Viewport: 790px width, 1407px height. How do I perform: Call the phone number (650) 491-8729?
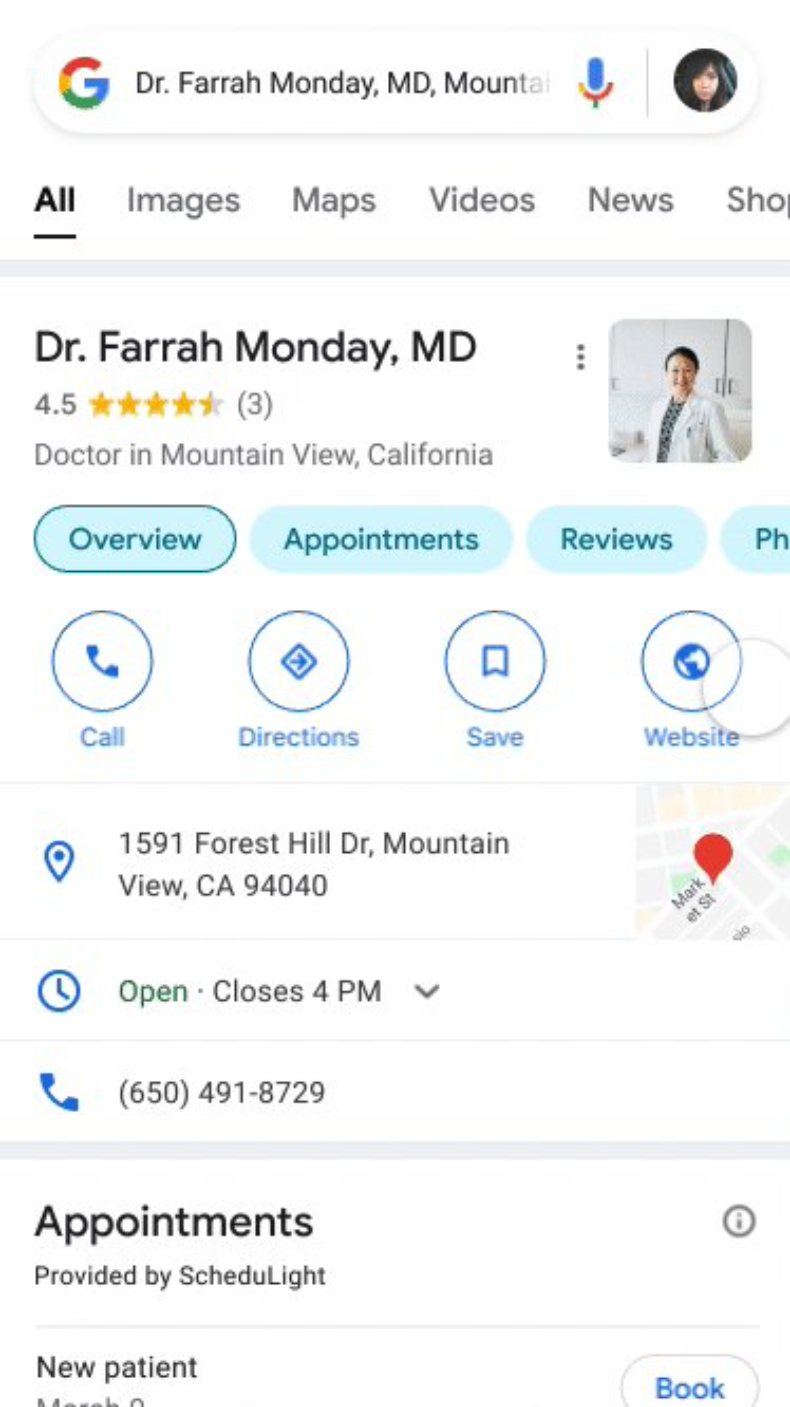[x=222, y=1091]
